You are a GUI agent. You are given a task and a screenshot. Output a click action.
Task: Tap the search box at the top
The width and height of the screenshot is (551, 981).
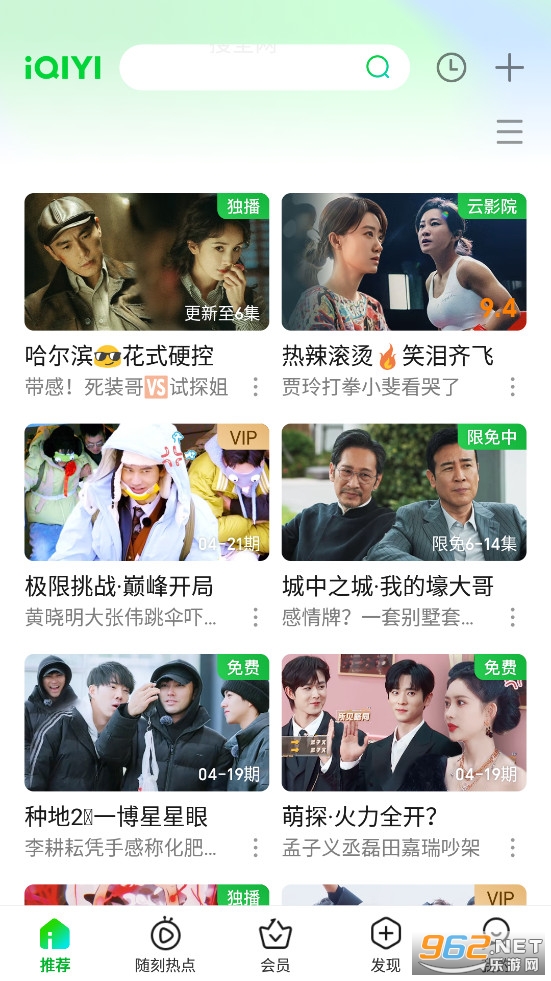[x=264, y=67]
